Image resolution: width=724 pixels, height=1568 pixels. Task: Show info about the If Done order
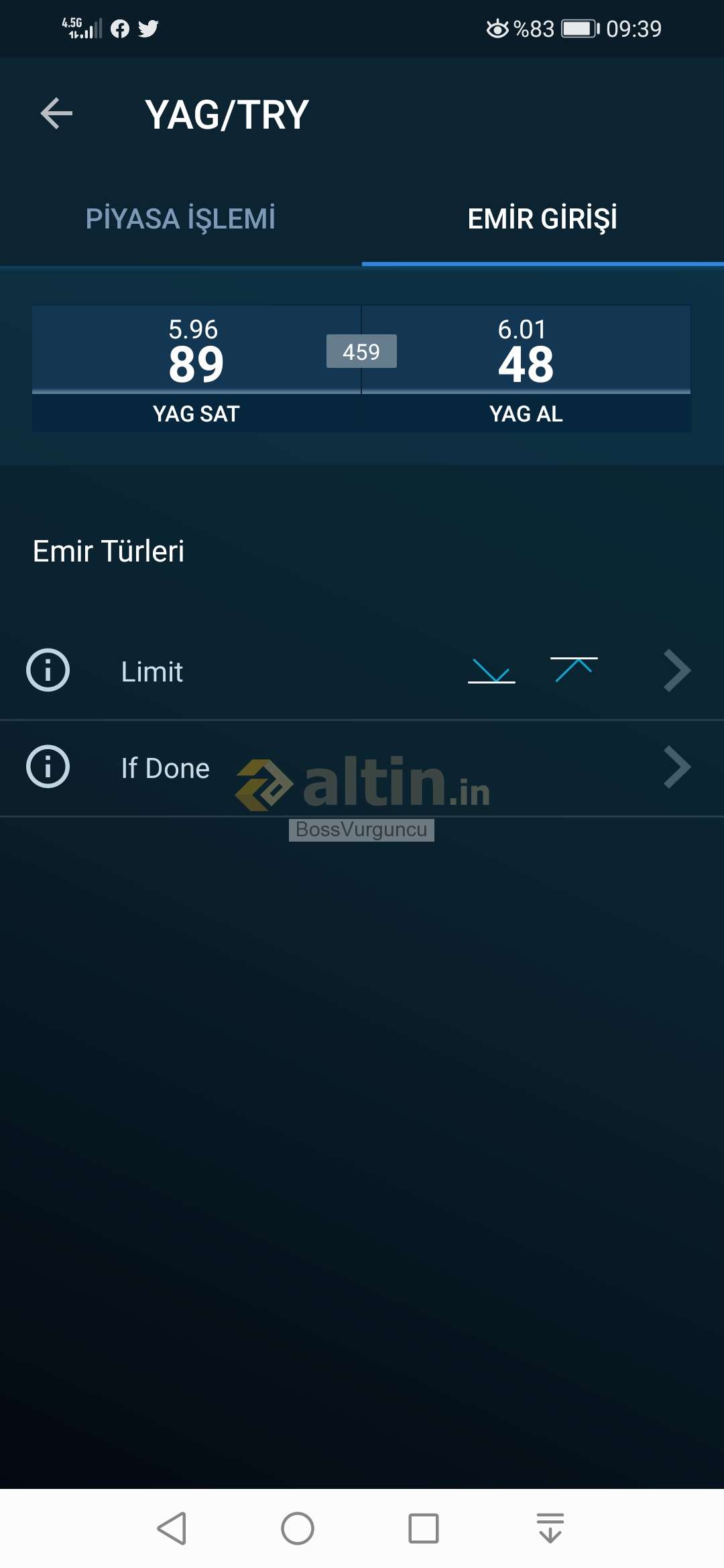click(48, 767)
